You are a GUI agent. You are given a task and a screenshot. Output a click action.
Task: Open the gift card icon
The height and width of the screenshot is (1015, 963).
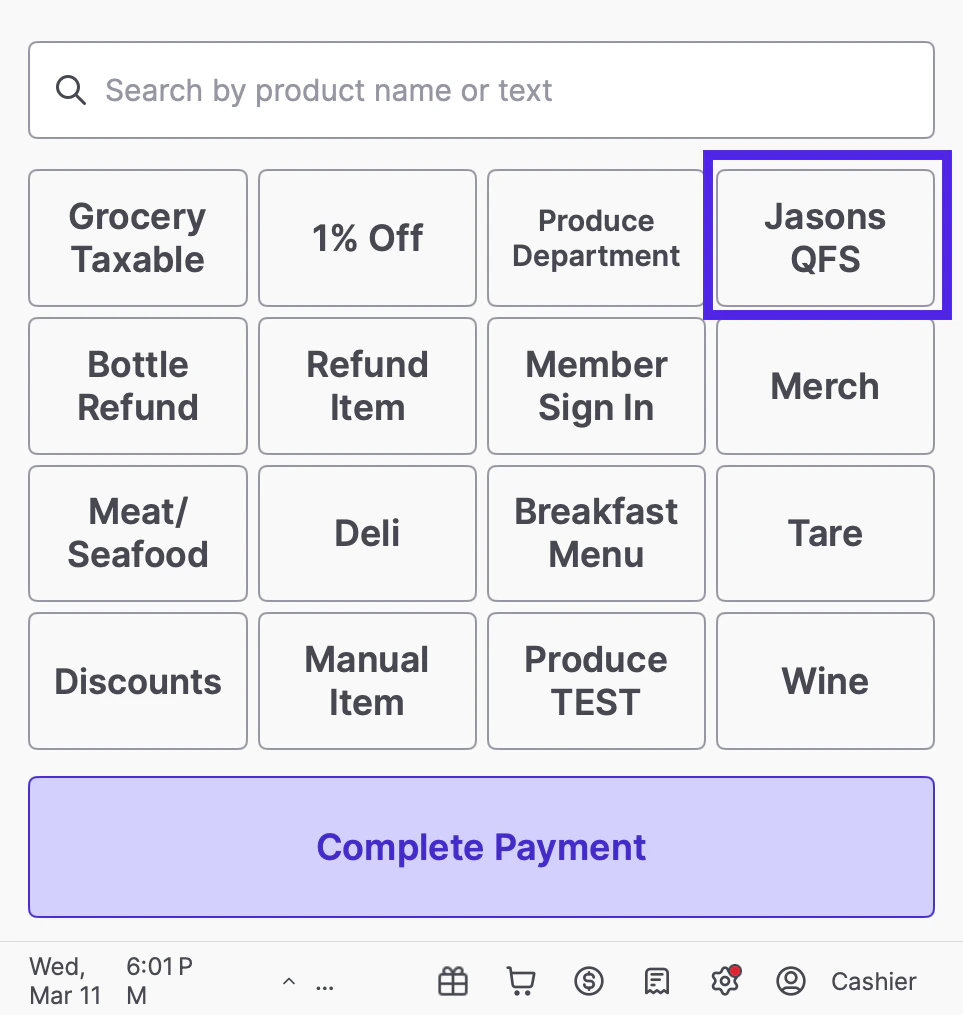[x=453, y=982]
